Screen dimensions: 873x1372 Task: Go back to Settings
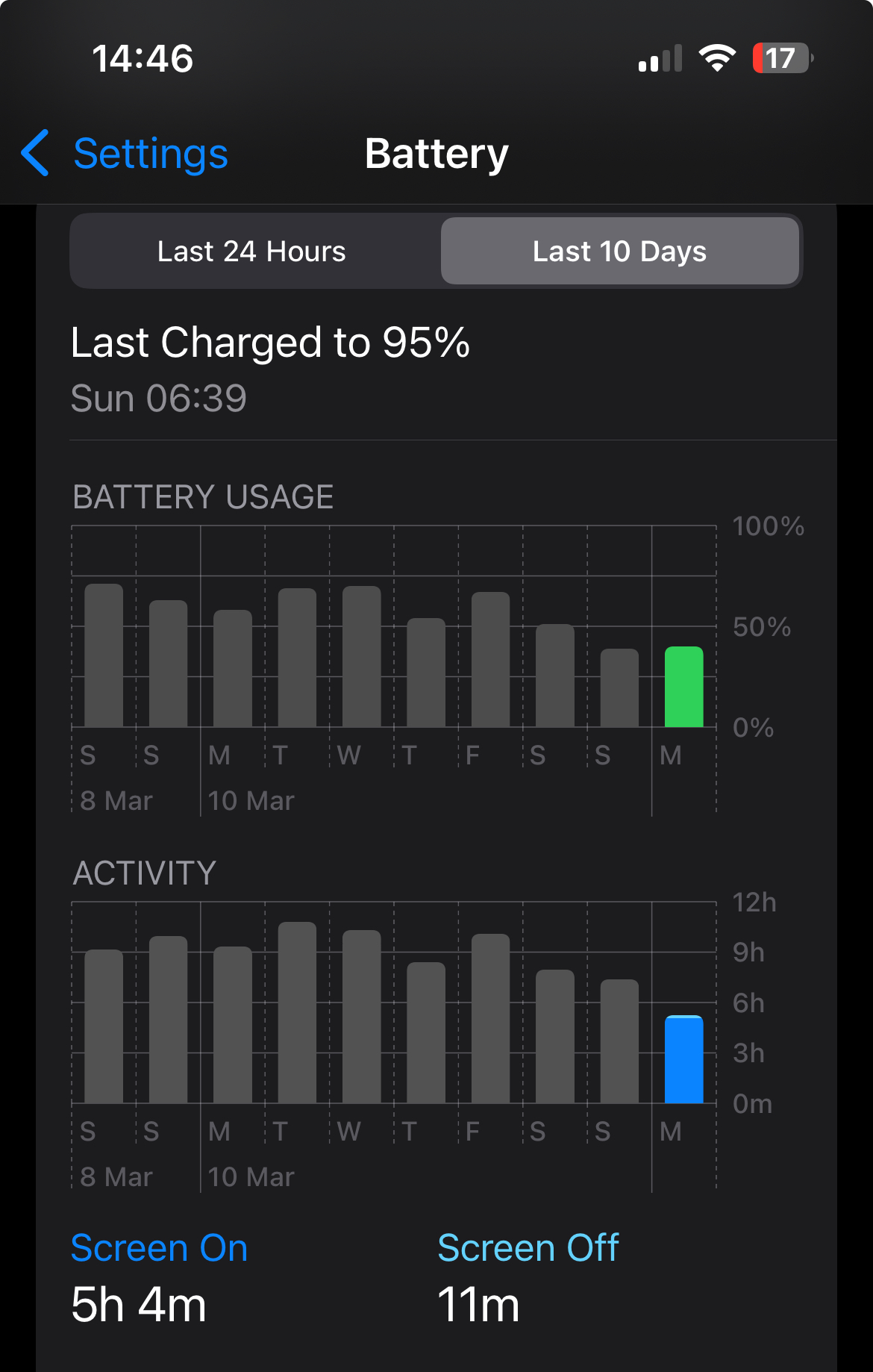125,154
